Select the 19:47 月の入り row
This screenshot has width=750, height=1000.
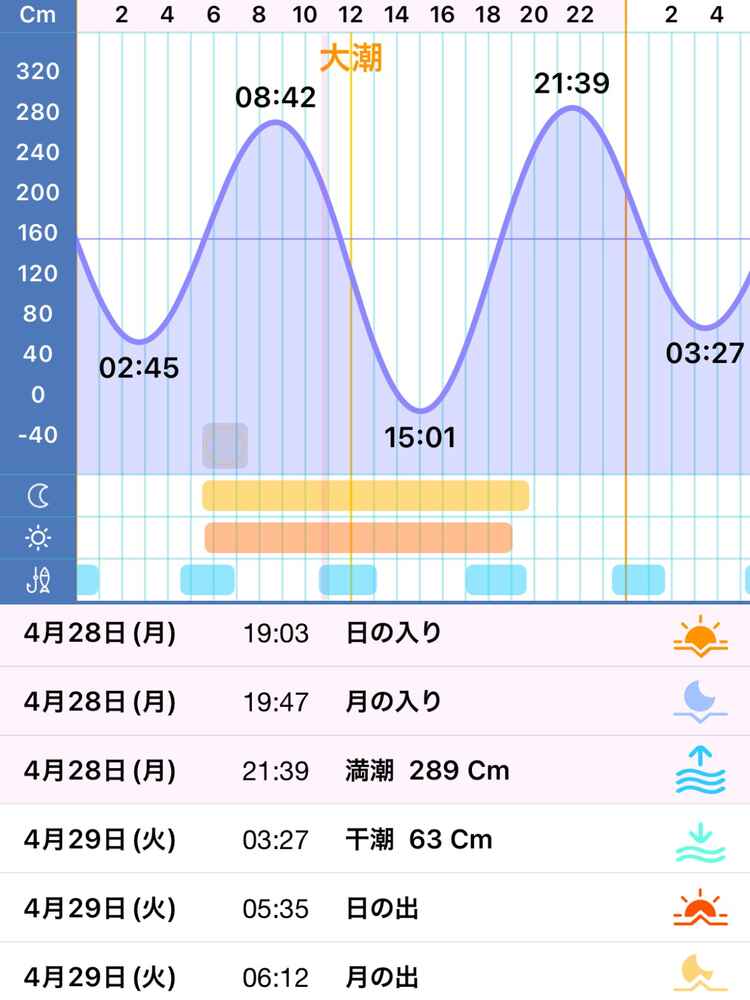375,702
